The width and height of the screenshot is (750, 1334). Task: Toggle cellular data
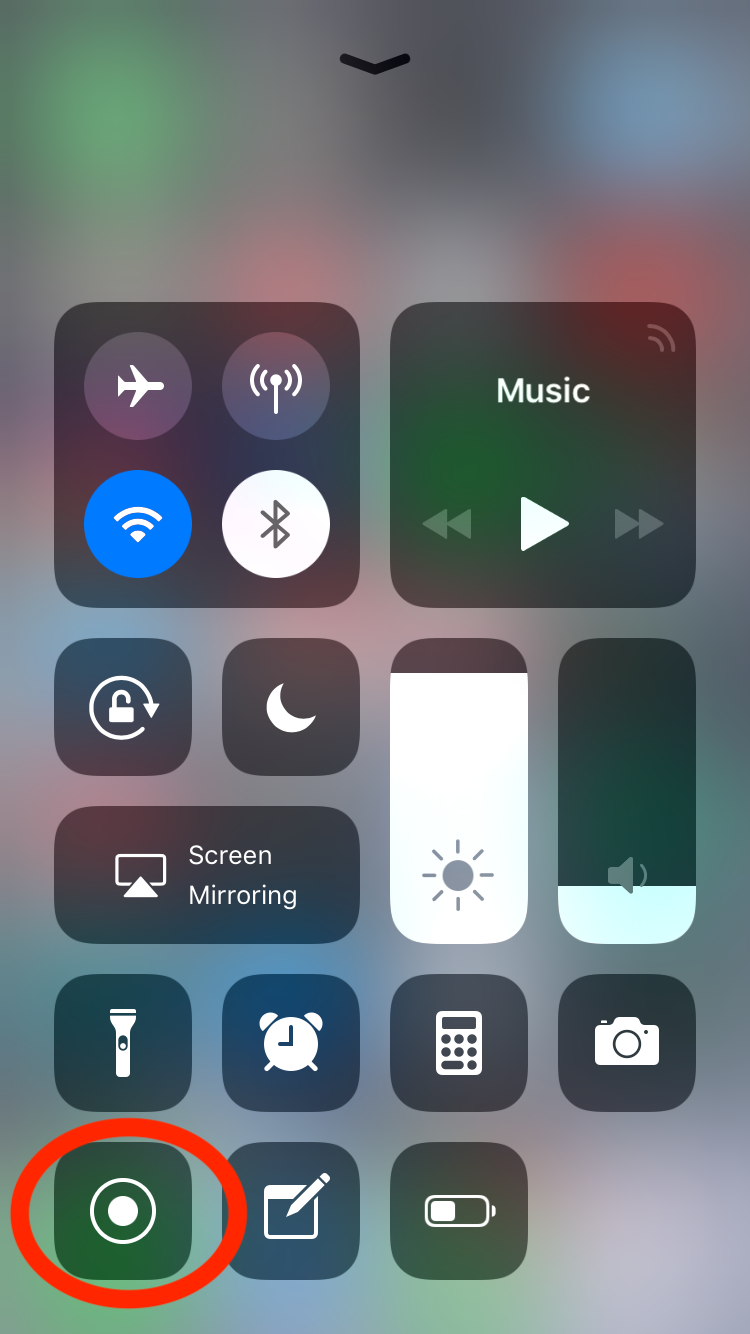[x=276, y=386]
